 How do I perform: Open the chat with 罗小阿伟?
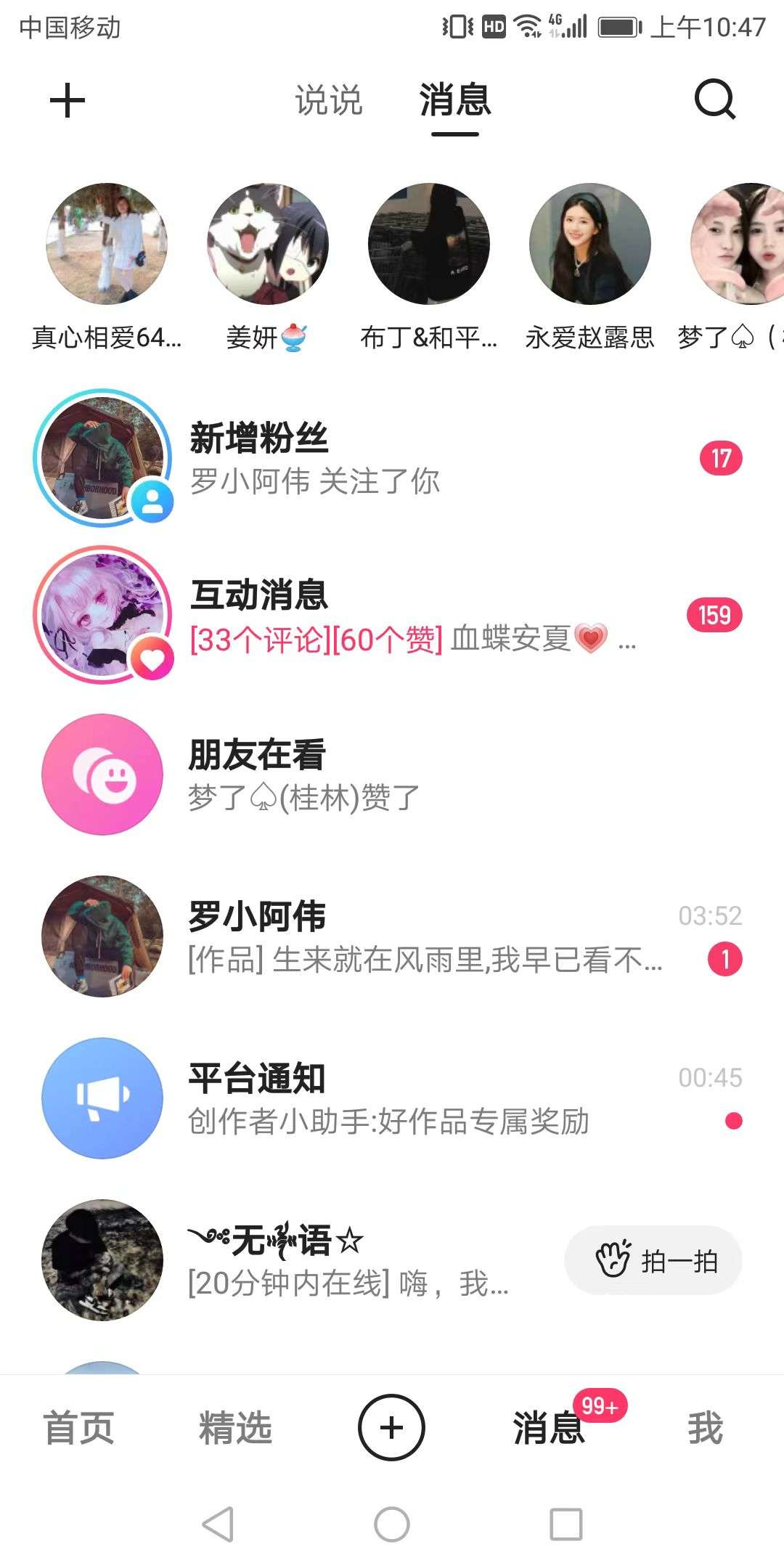click(392, 936)
